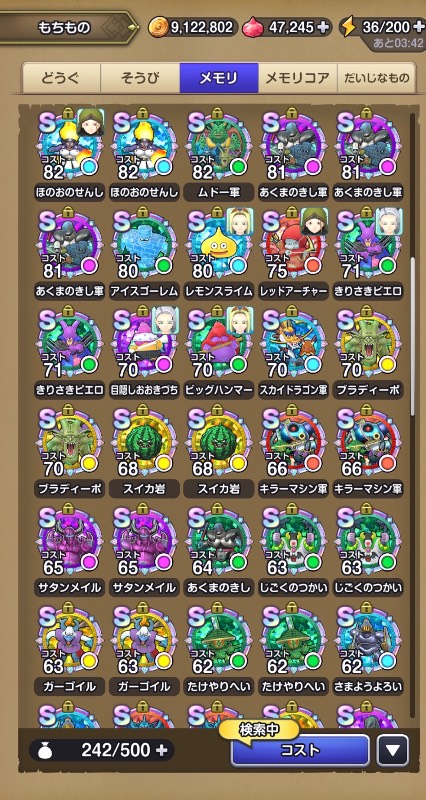Switch to the どうぐ tab
This screenshot has width=426, height=800.
pos(61,78)
